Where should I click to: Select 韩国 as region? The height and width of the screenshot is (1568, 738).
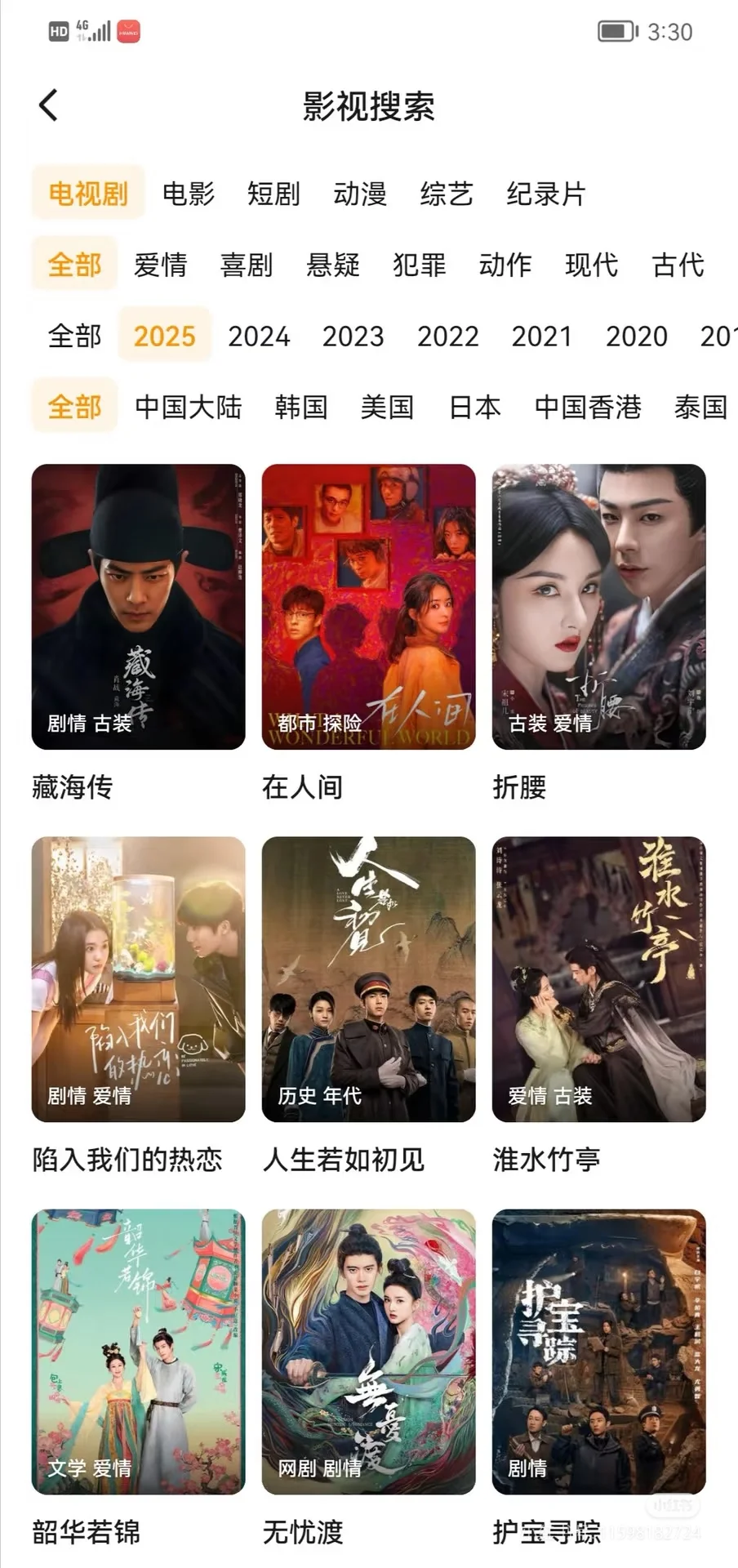(301, 407)
